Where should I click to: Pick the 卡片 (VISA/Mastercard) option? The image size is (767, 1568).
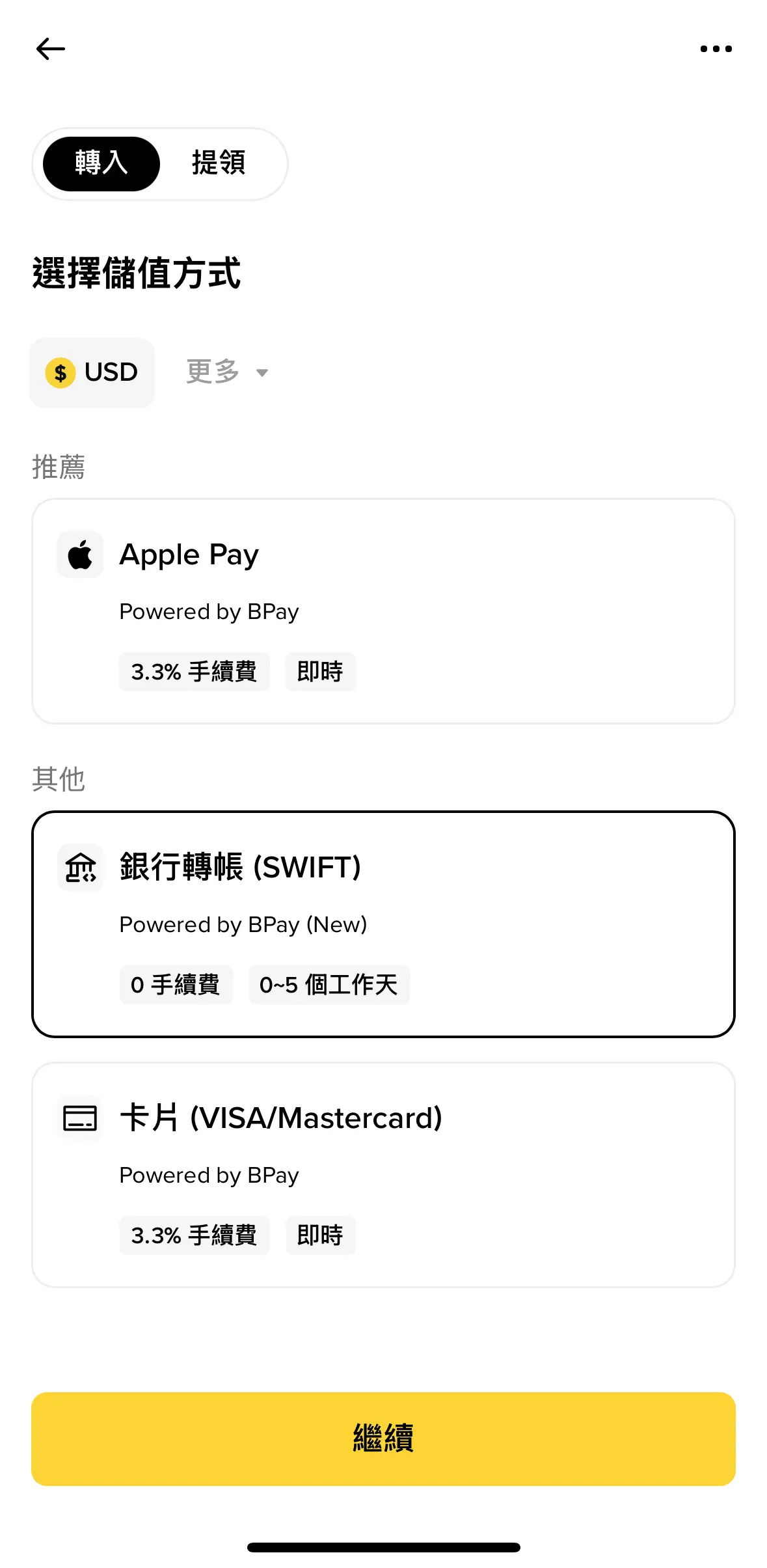(x=383, y=1174)
